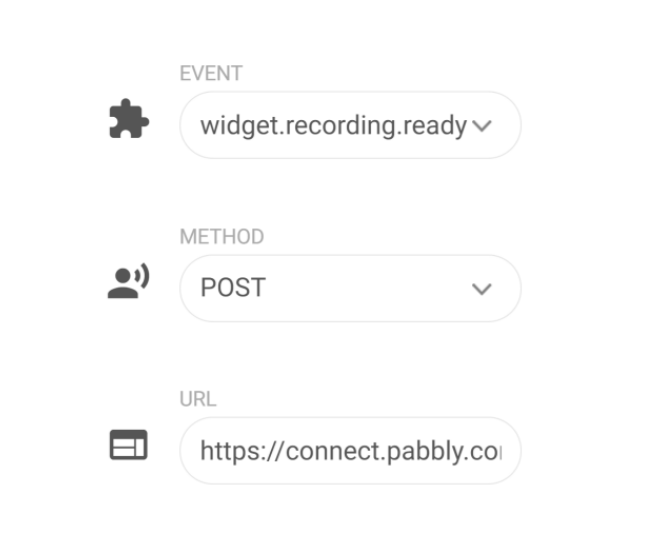The height and width of the screenshot is (545, 649).
Task: Expand the Event dropdown showing widget.recording.ready
Action: tap(350, 126)
